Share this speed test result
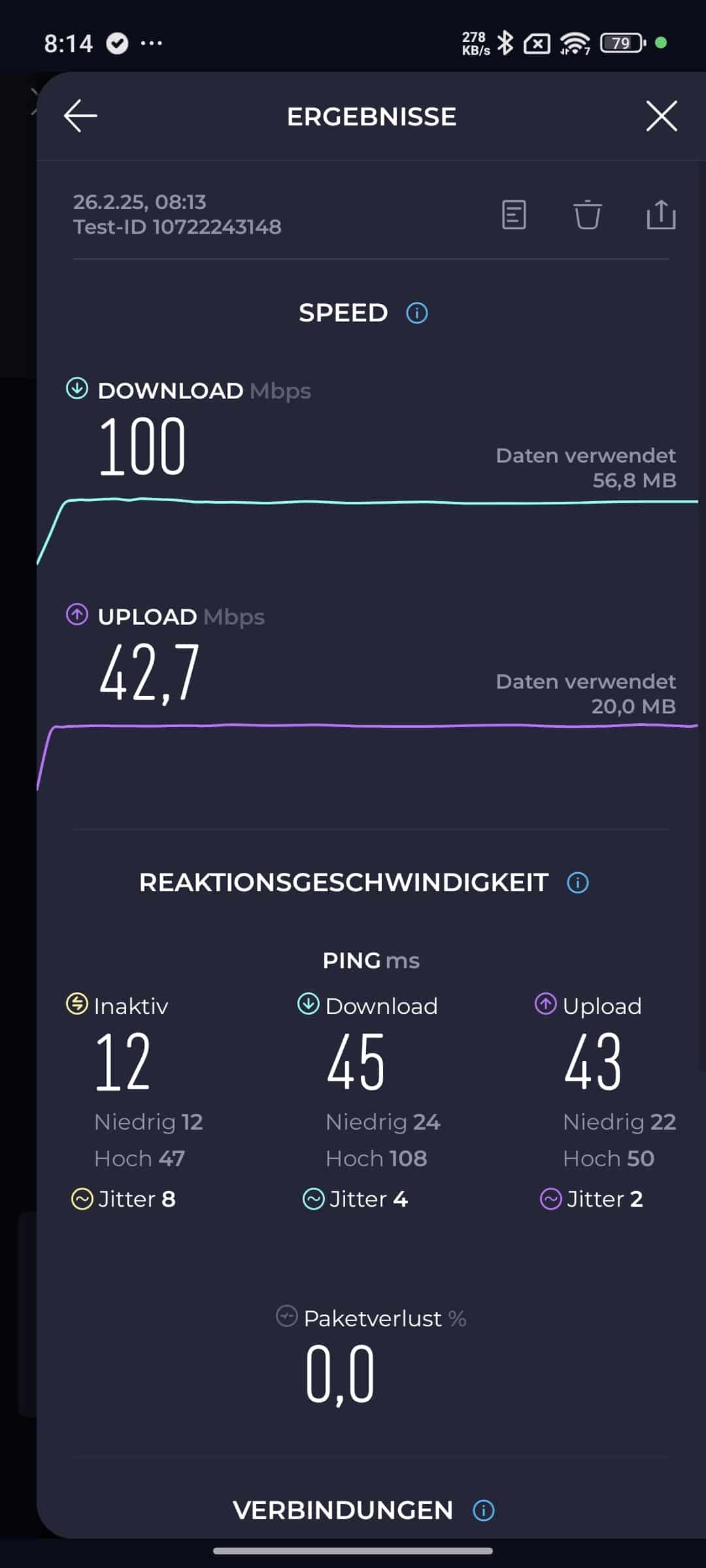Viewport: 706px width, 1568px height. [661, 214]
